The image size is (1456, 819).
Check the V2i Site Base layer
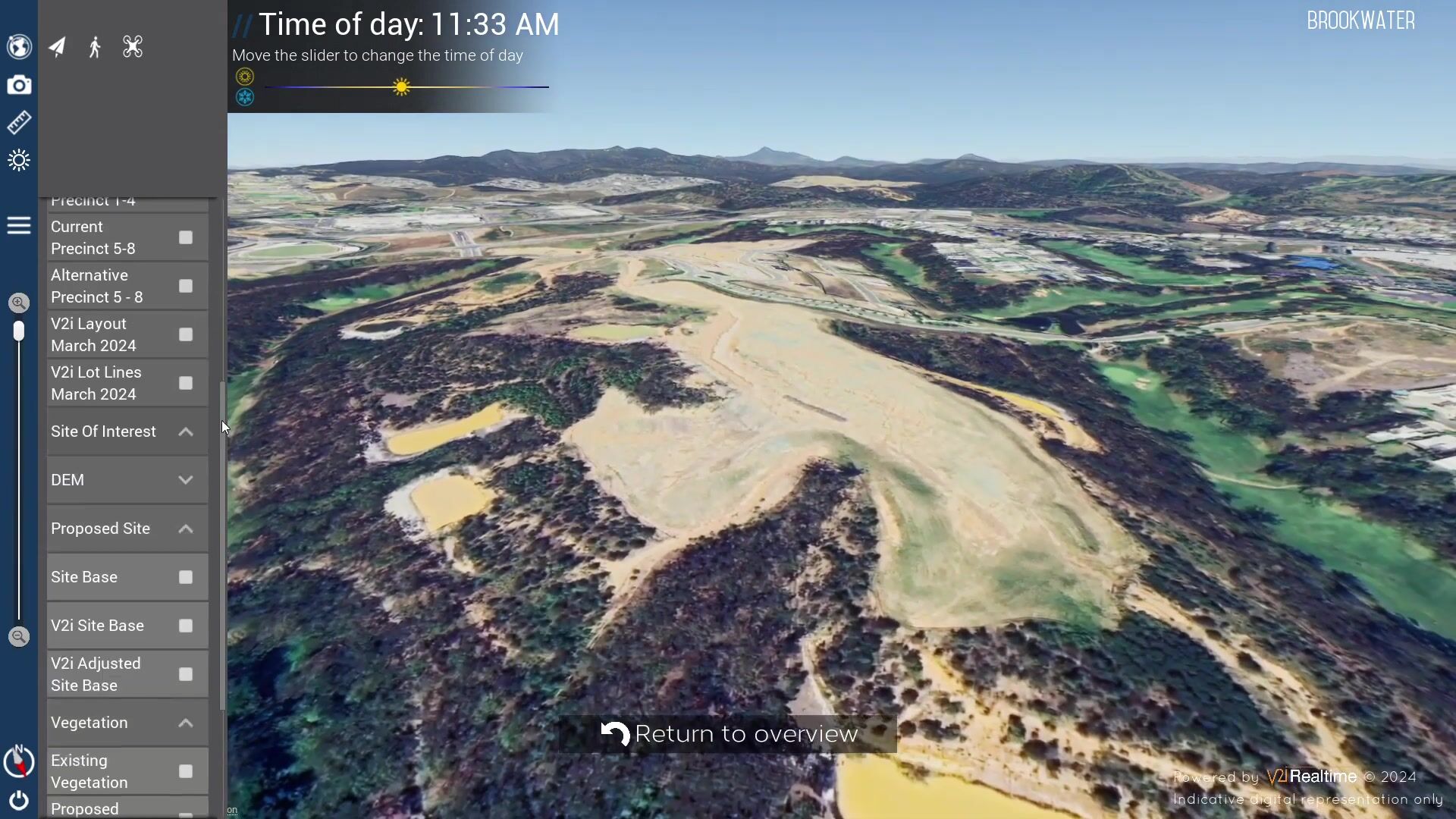[x=186, y=626]
